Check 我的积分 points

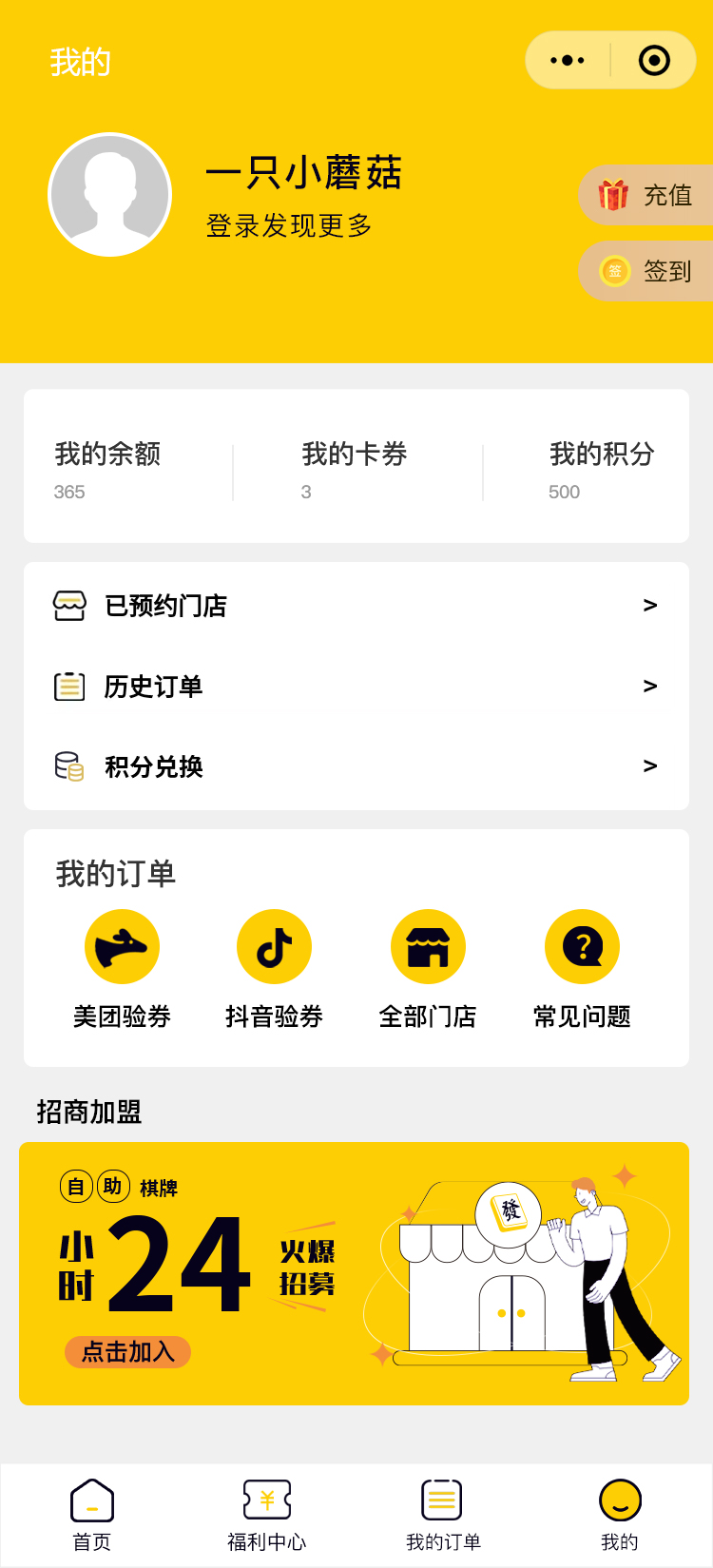click(x=601, y=467)
